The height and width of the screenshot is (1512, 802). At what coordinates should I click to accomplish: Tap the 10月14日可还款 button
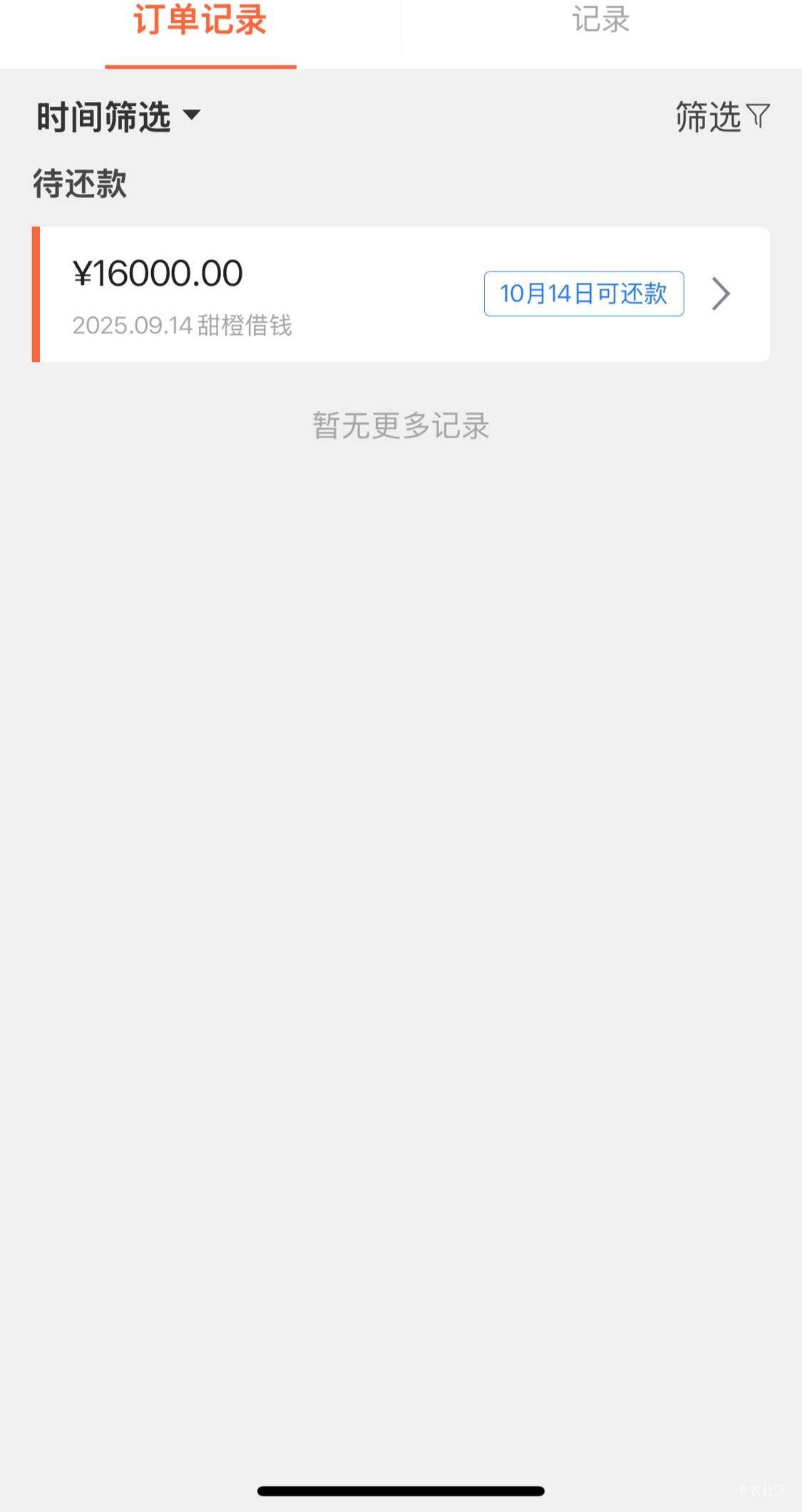click(x=584, y=294)
